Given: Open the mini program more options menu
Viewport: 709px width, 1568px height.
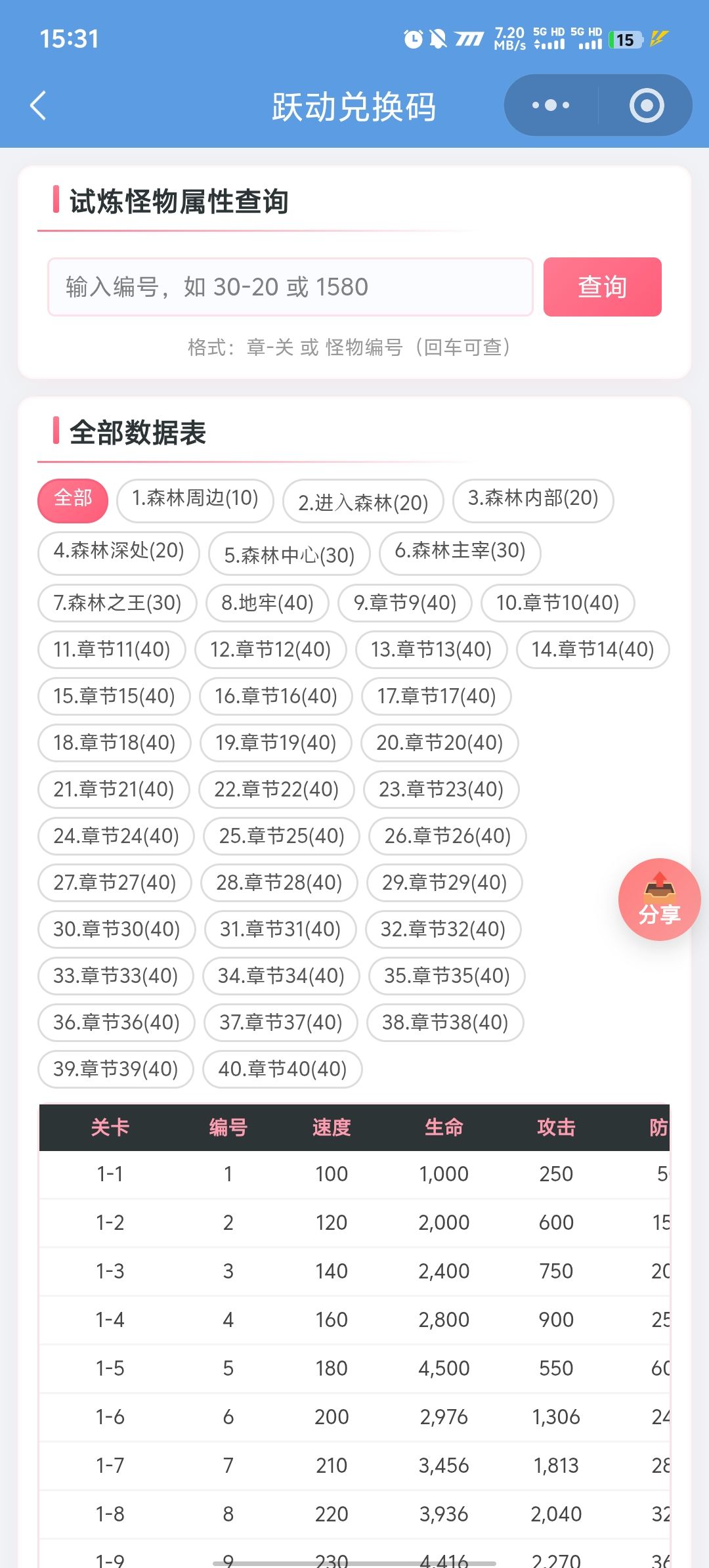Looking at the screenshot, I should [551, 105].
